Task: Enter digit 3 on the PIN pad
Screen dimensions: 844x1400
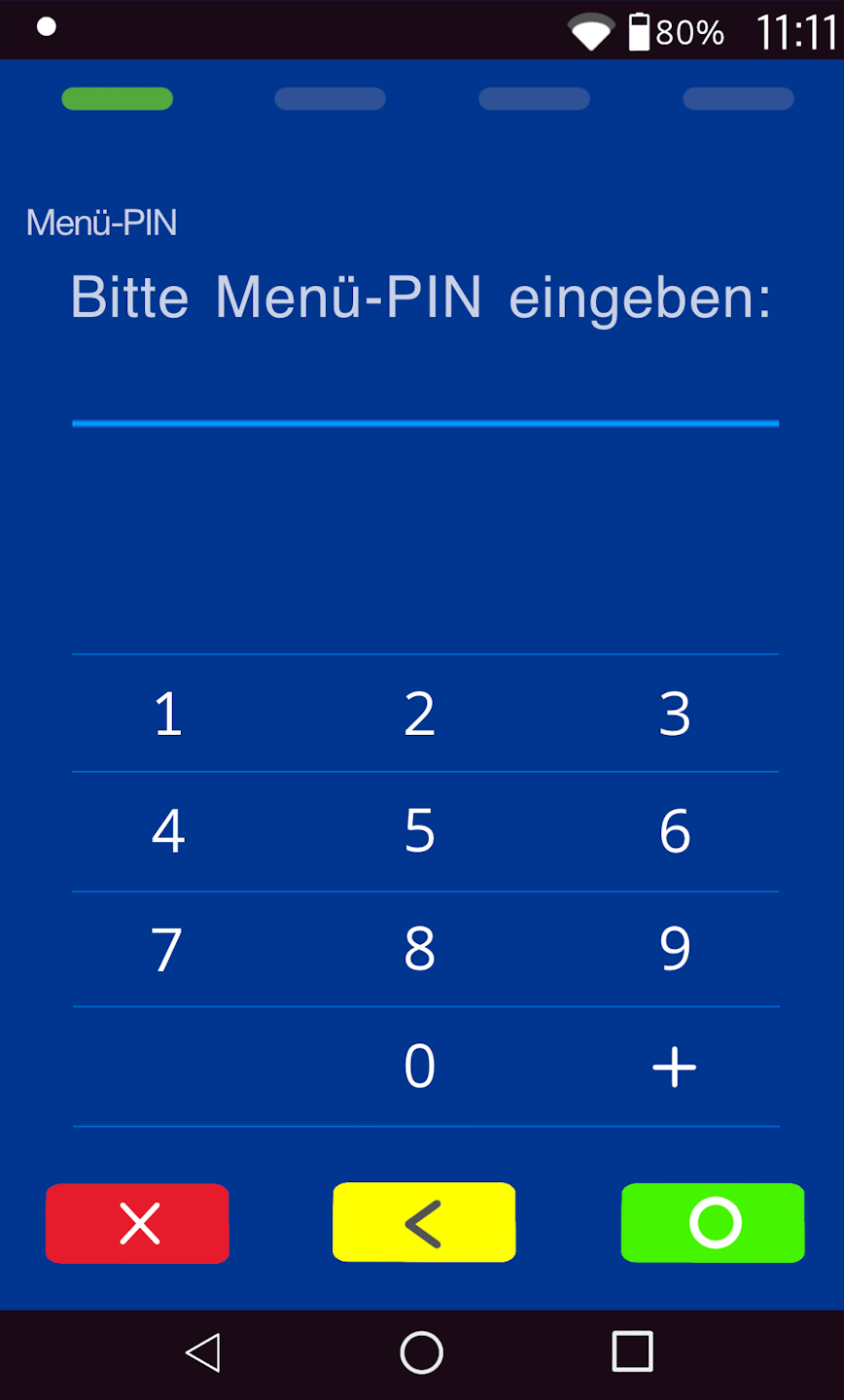Action: point(675,714)
